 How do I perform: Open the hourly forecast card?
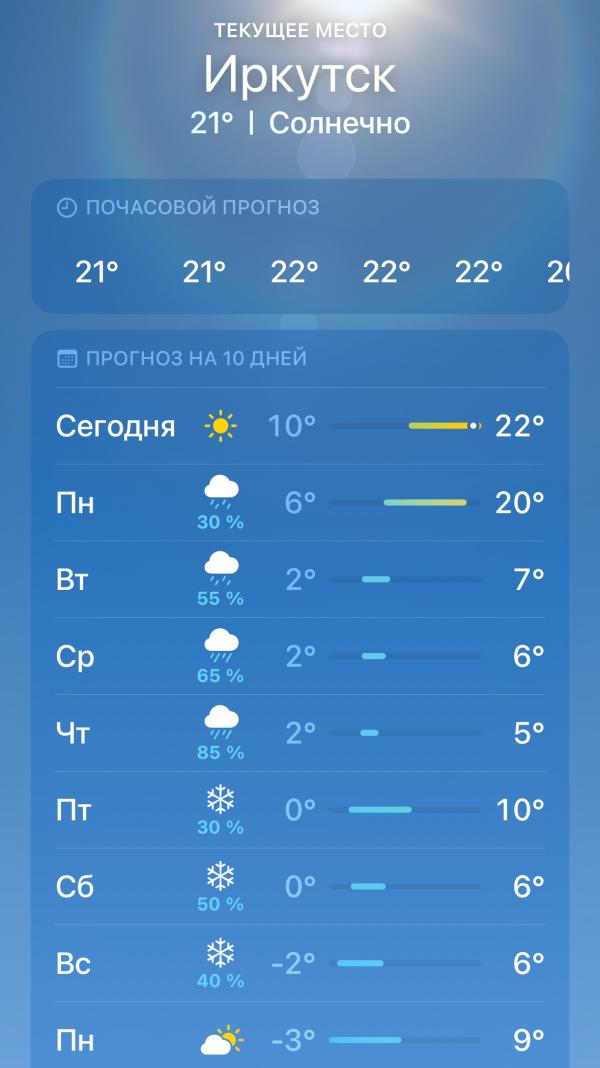tap(300, 246)
